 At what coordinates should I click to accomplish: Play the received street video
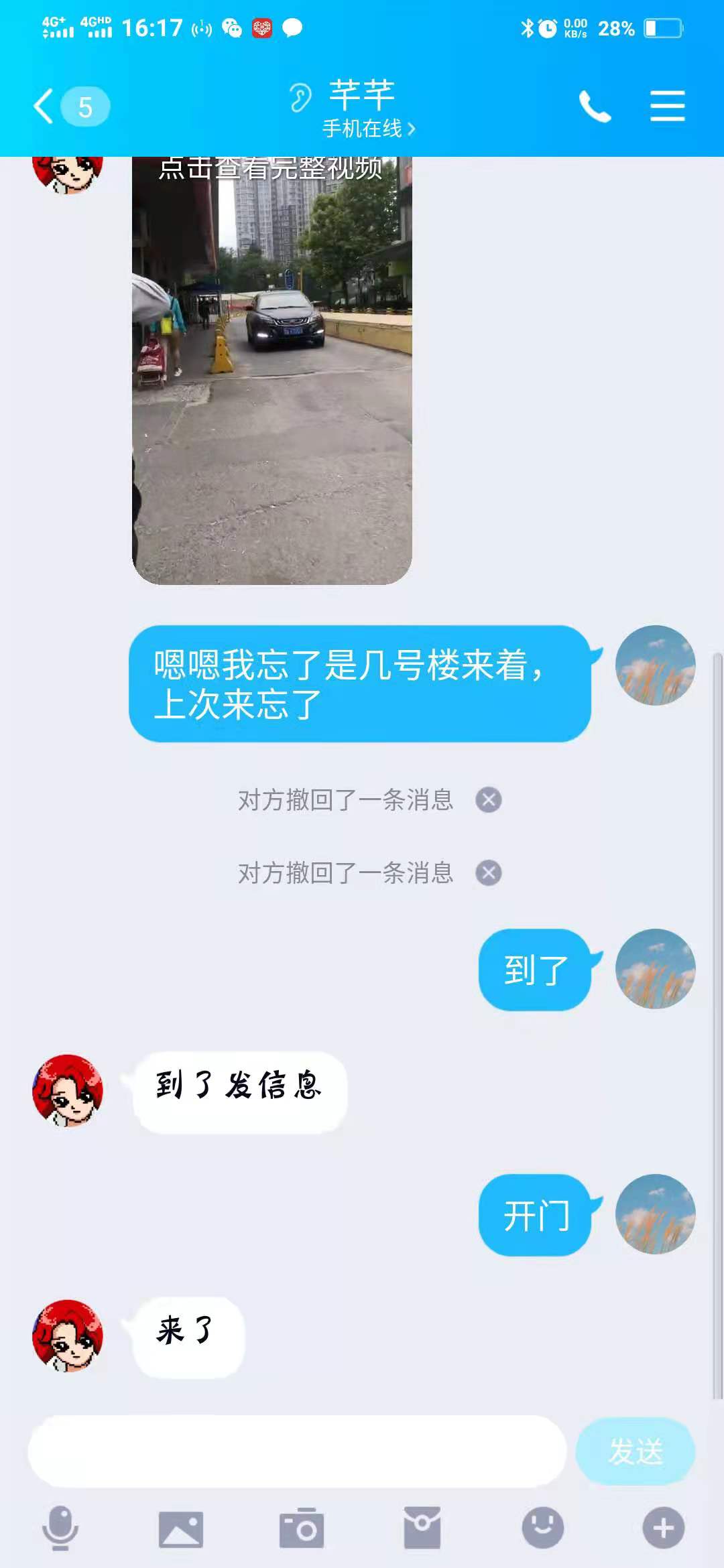pos(271,370)
